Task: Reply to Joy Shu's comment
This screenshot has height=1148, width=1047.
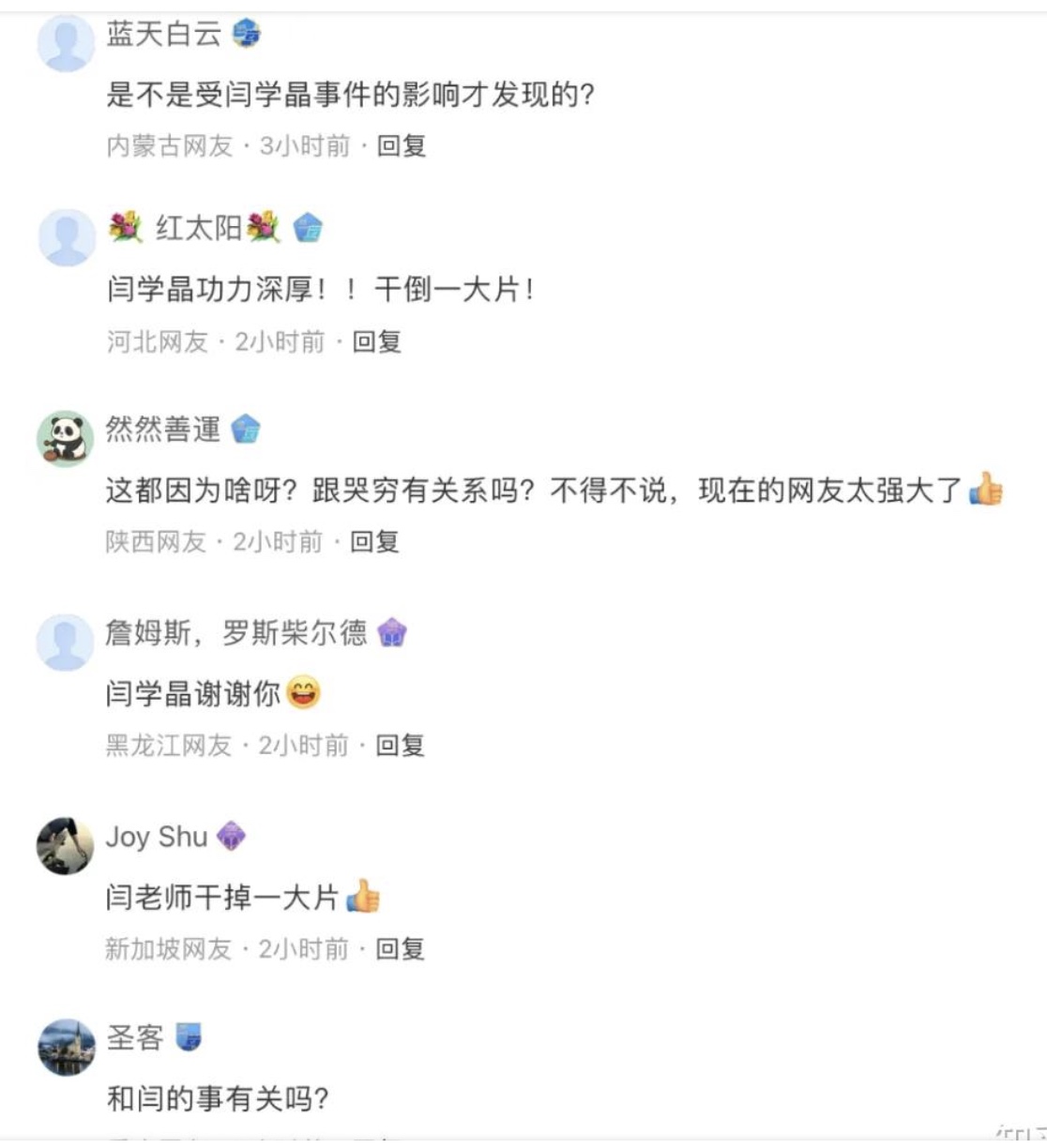Action: [x=401, y=949]
